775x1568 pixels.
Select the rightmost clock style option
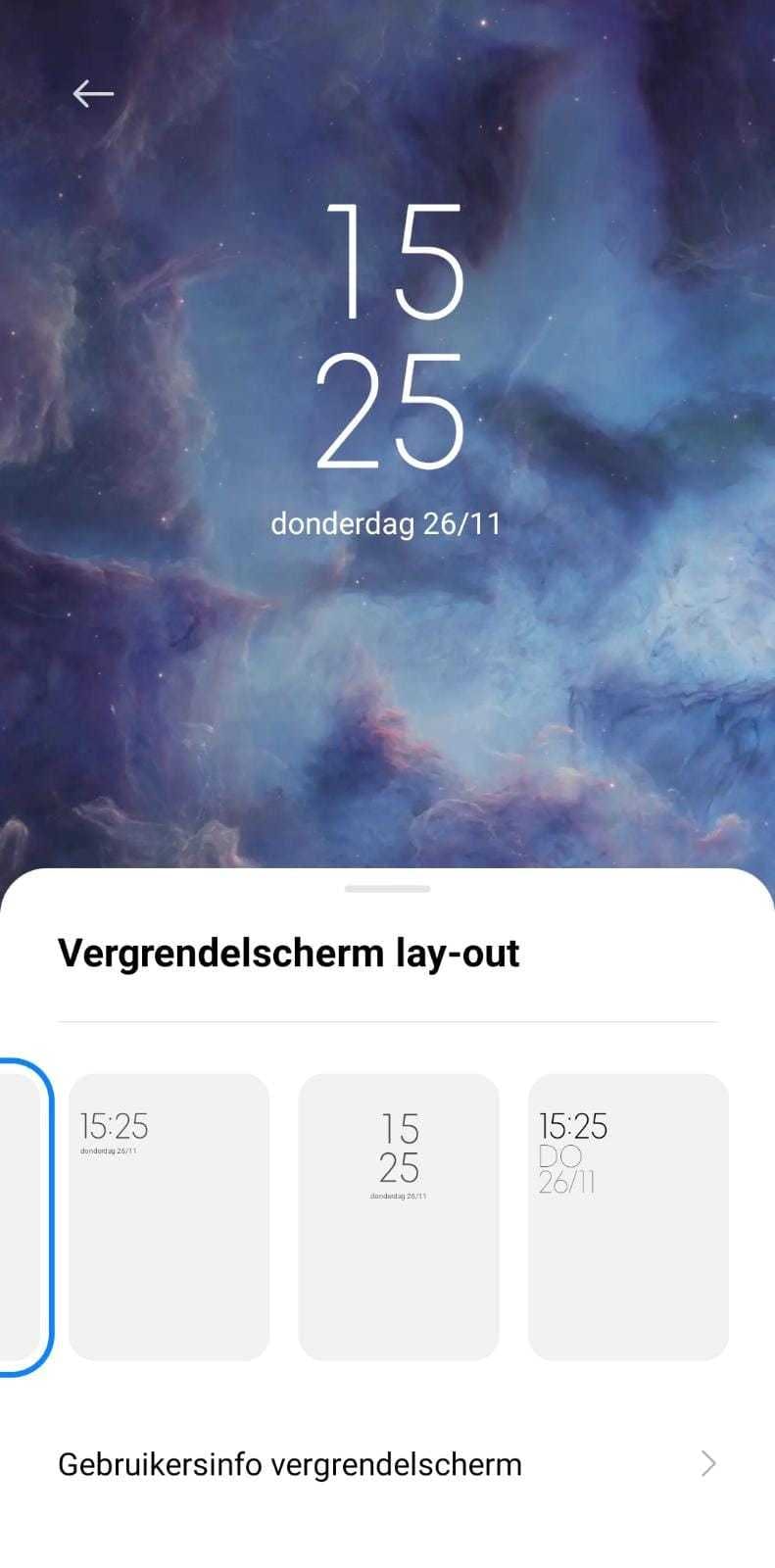[x=627, y=1215]
